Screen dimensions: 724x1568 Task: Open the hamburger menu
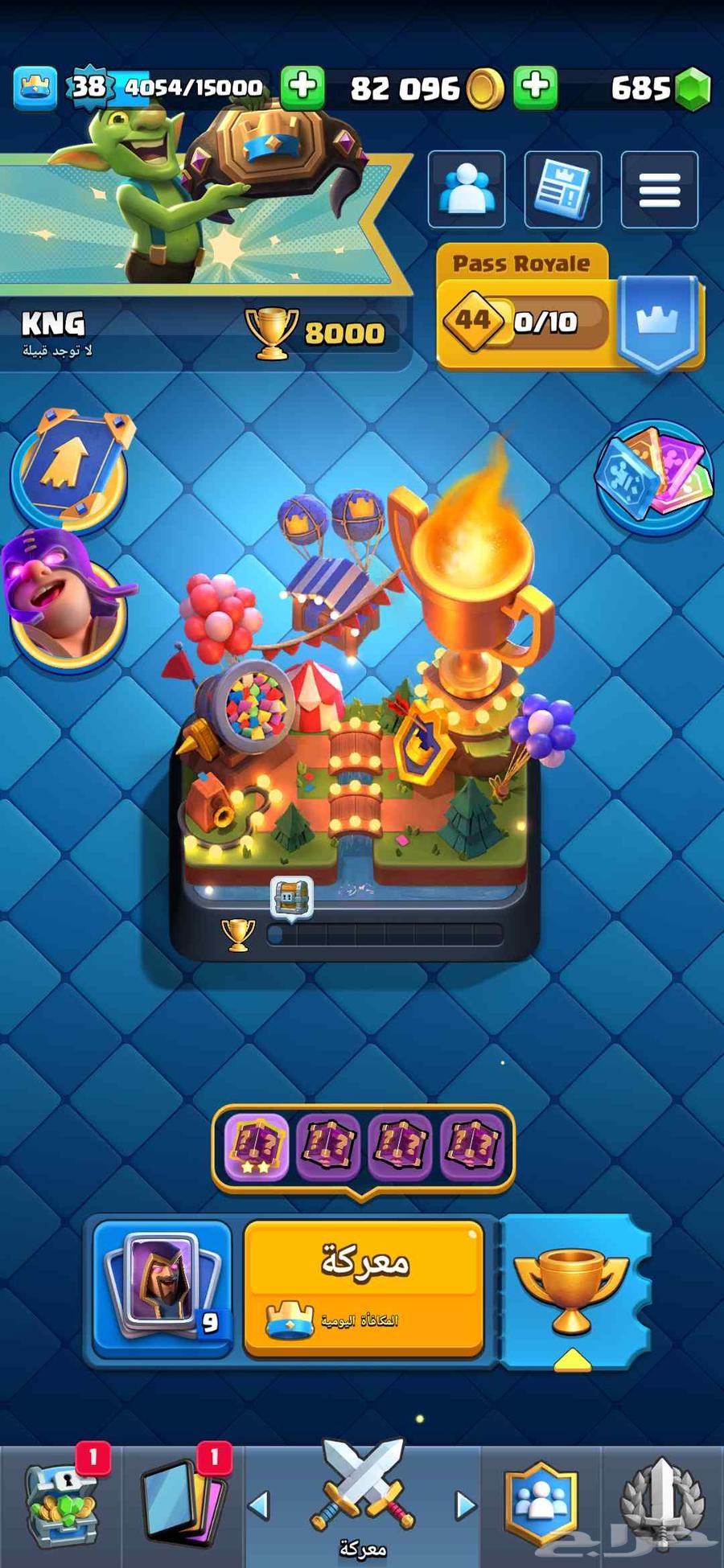(x=660, y=189)
